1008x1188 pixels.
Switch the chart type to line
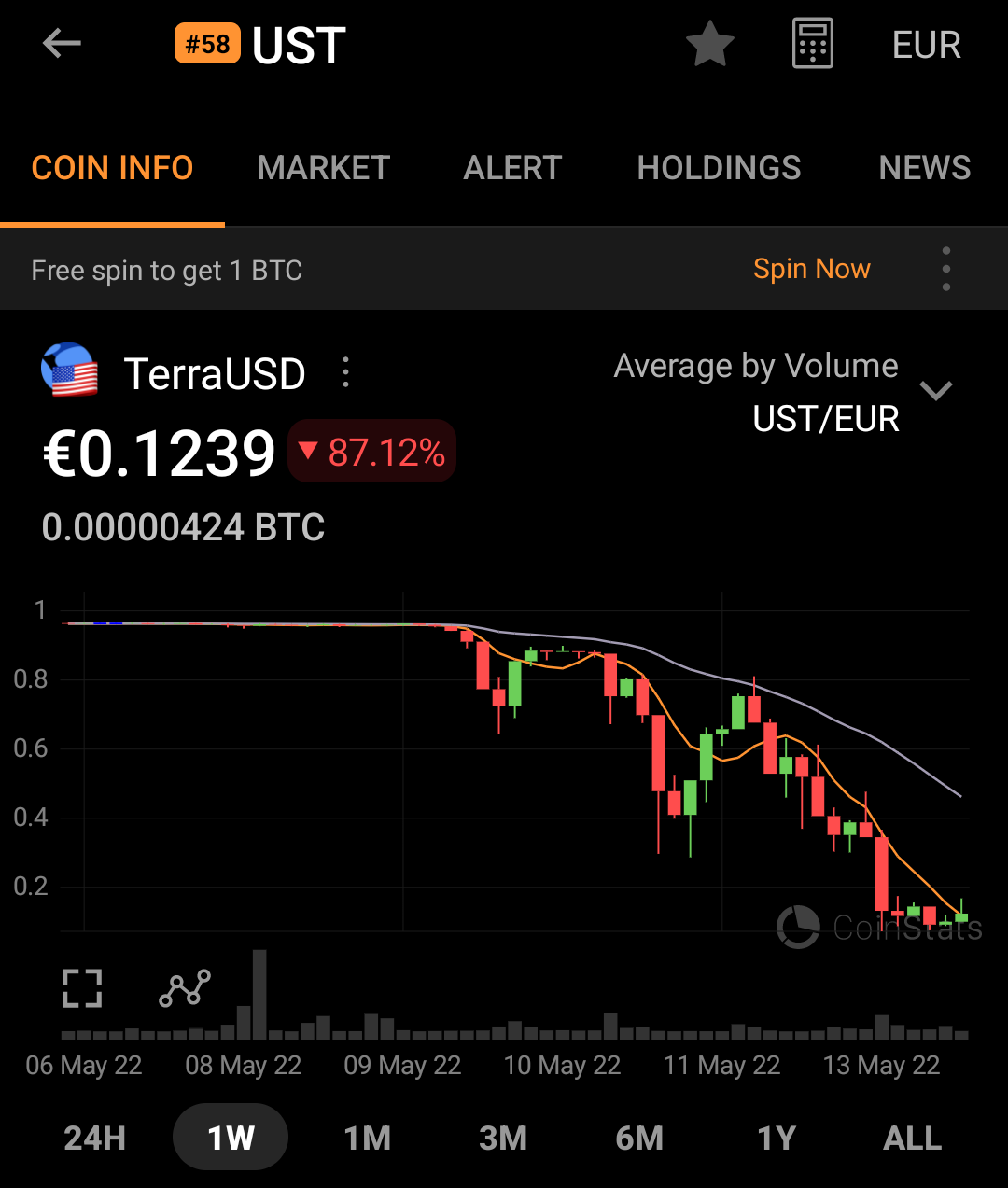pyautogui.click(x=185, y=988)
